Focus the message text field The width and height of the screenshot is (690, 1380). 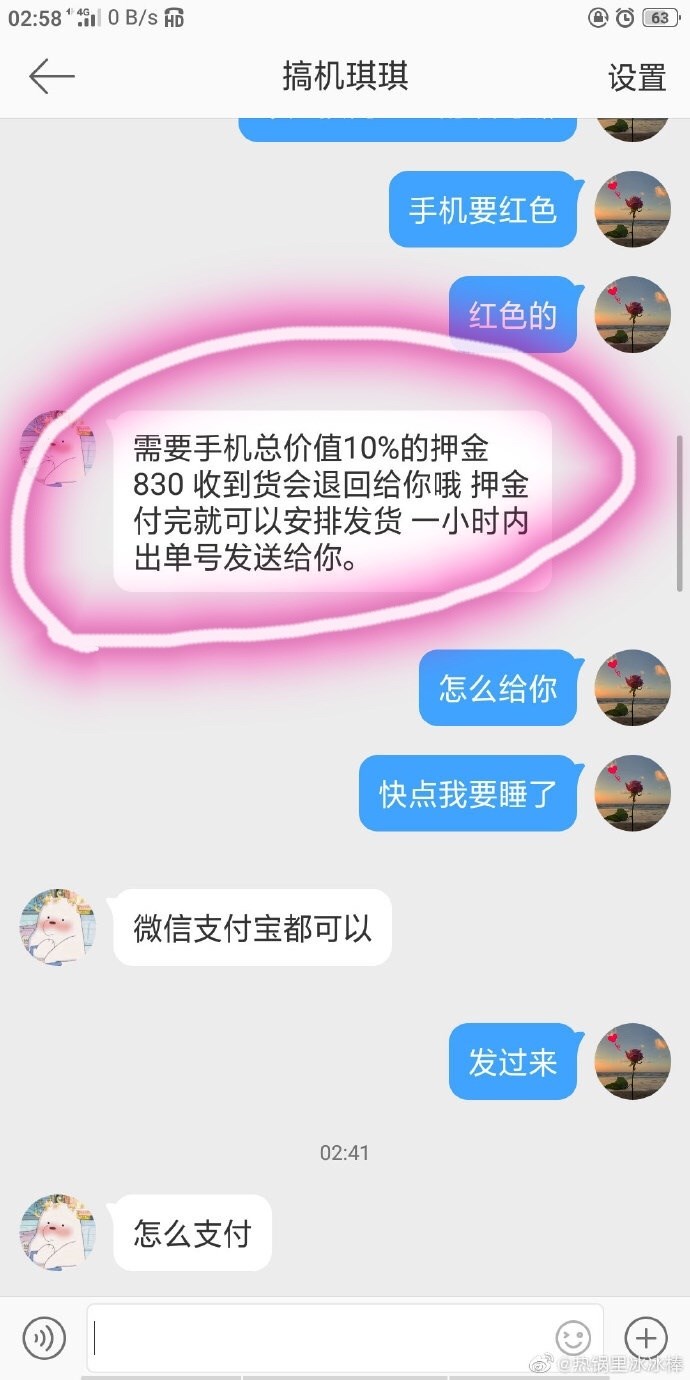320,1337
